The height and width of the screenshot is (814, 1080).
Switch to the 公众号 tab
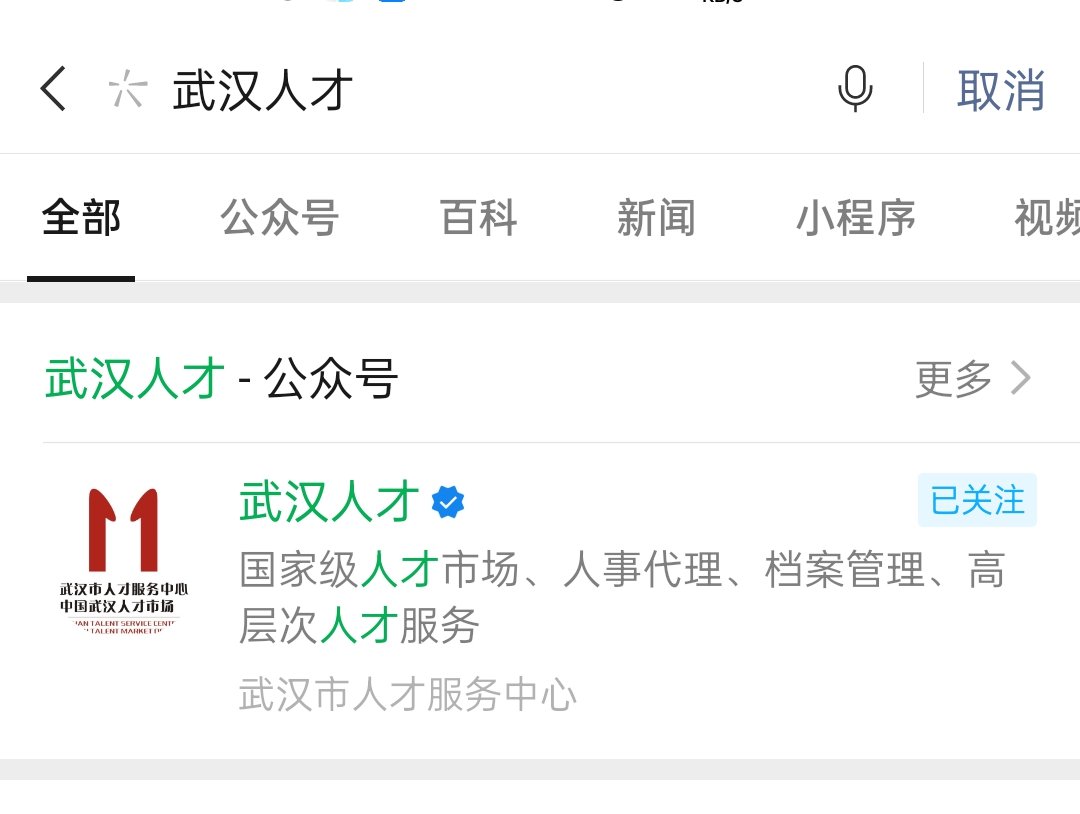coord(280,218)
